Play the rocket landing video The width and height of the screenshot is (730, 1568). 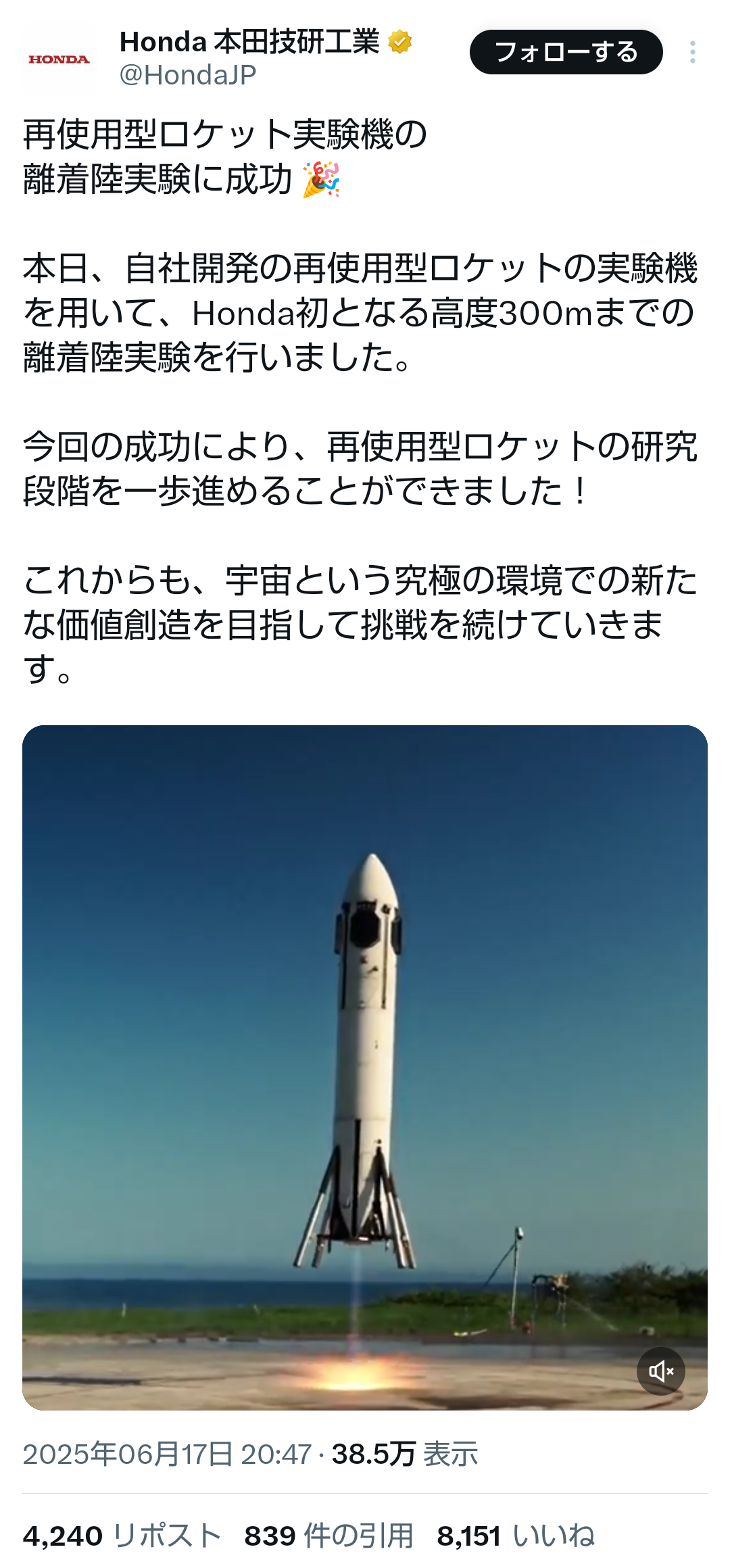click(365, 1067)
